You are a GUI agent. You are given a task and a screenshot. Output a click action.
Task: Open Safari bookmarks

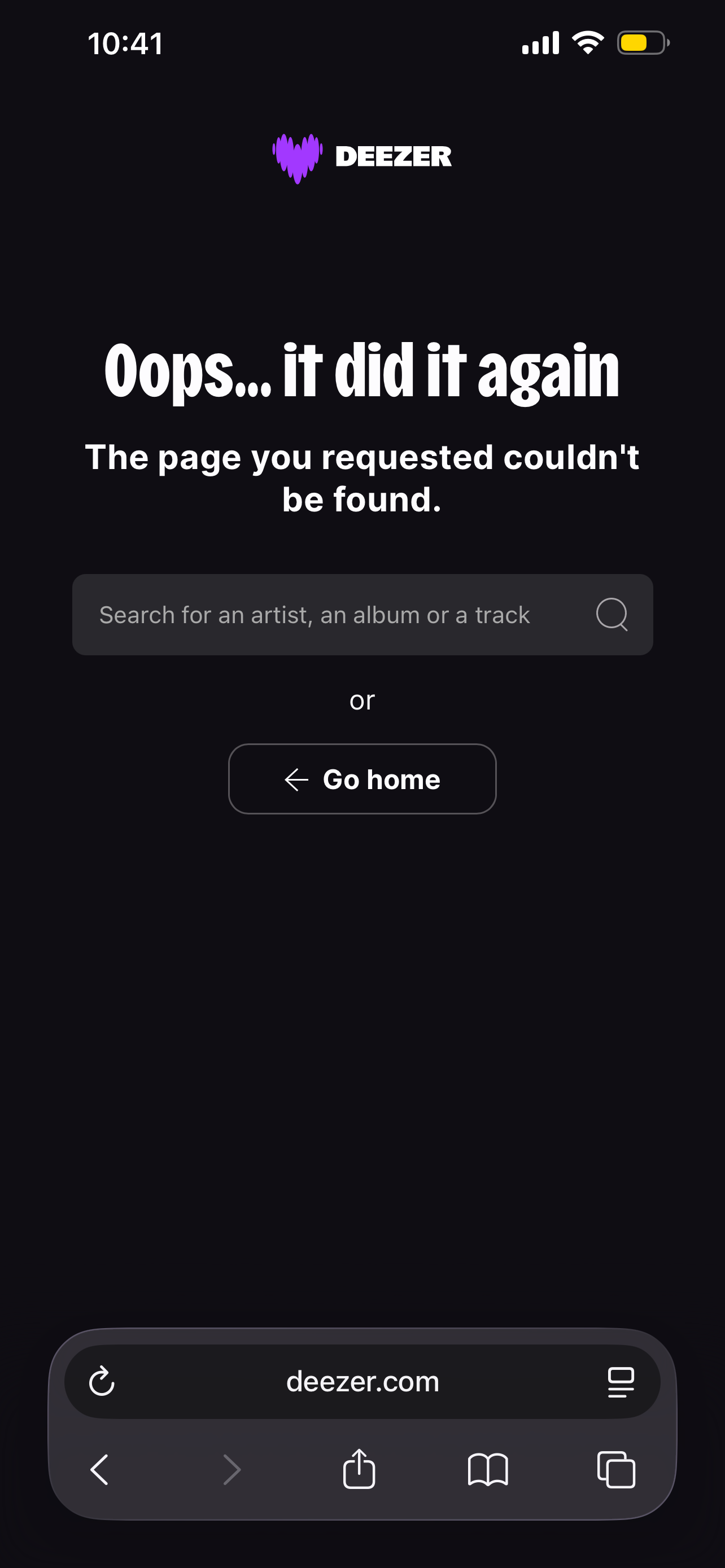(x=488, y=1470)
